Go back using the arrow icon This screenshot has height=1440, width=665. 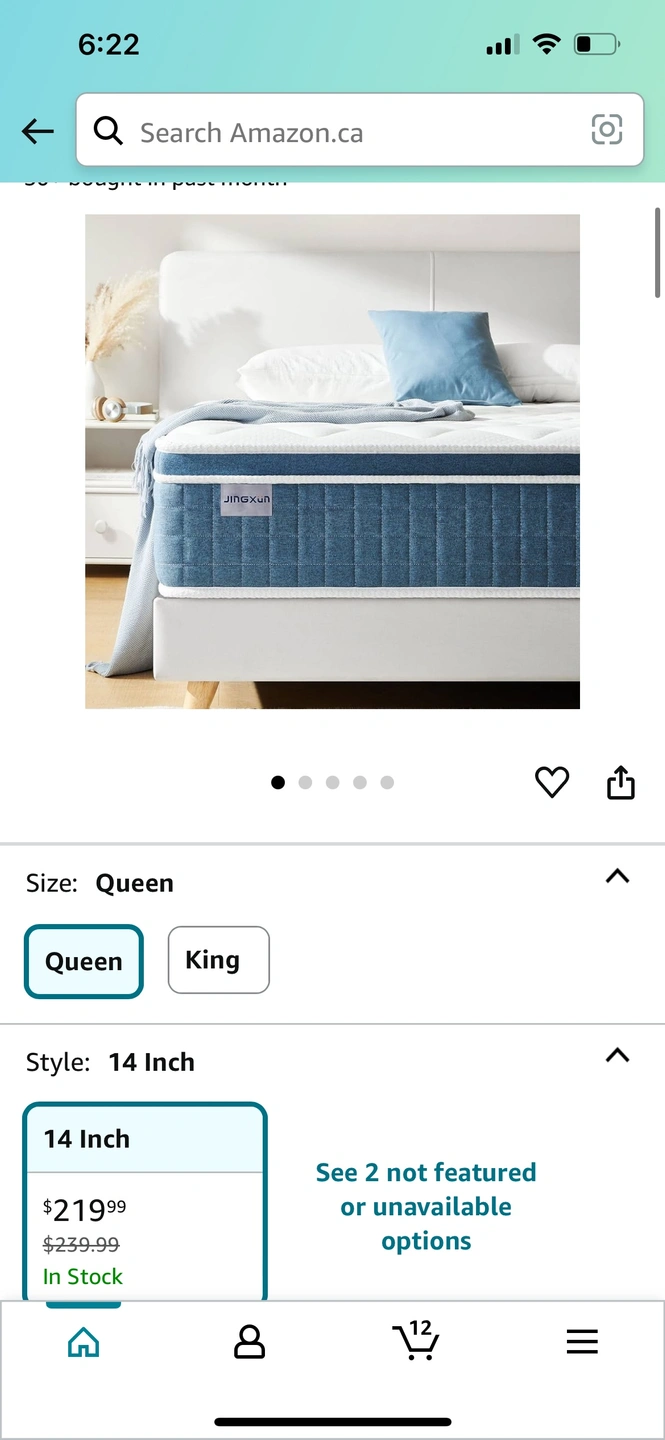(x=38, y=131)
